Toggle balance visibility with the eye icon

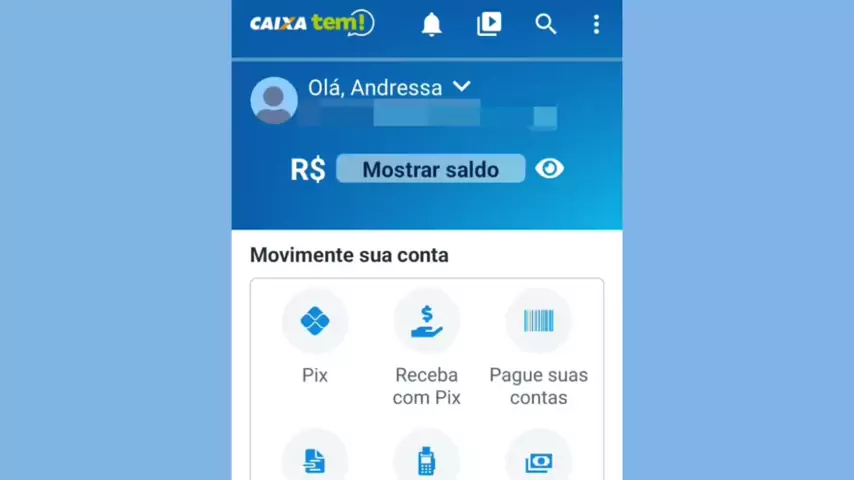[x=549, y=168]
